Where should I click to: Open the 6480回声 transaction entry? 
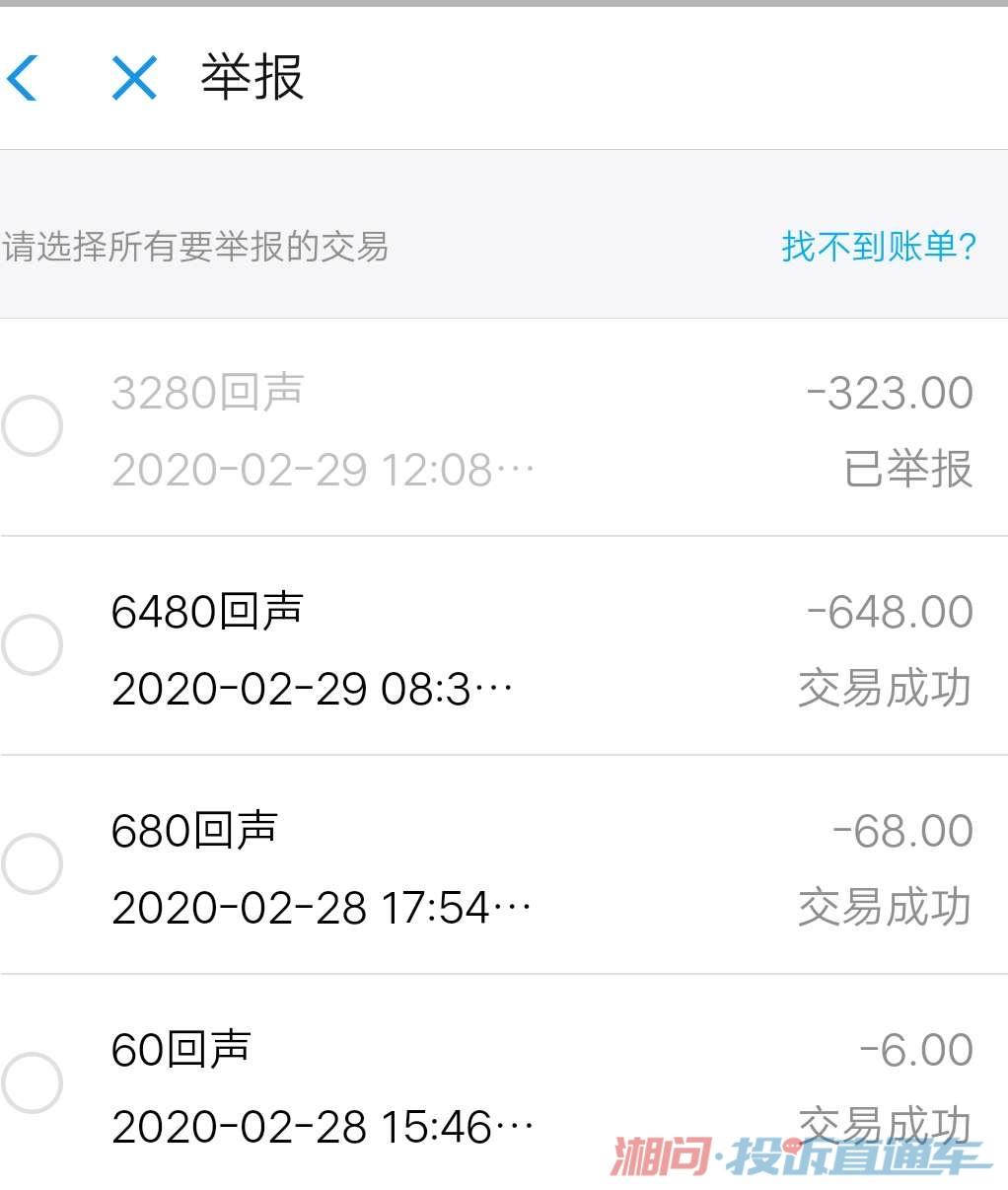point(395,645)
